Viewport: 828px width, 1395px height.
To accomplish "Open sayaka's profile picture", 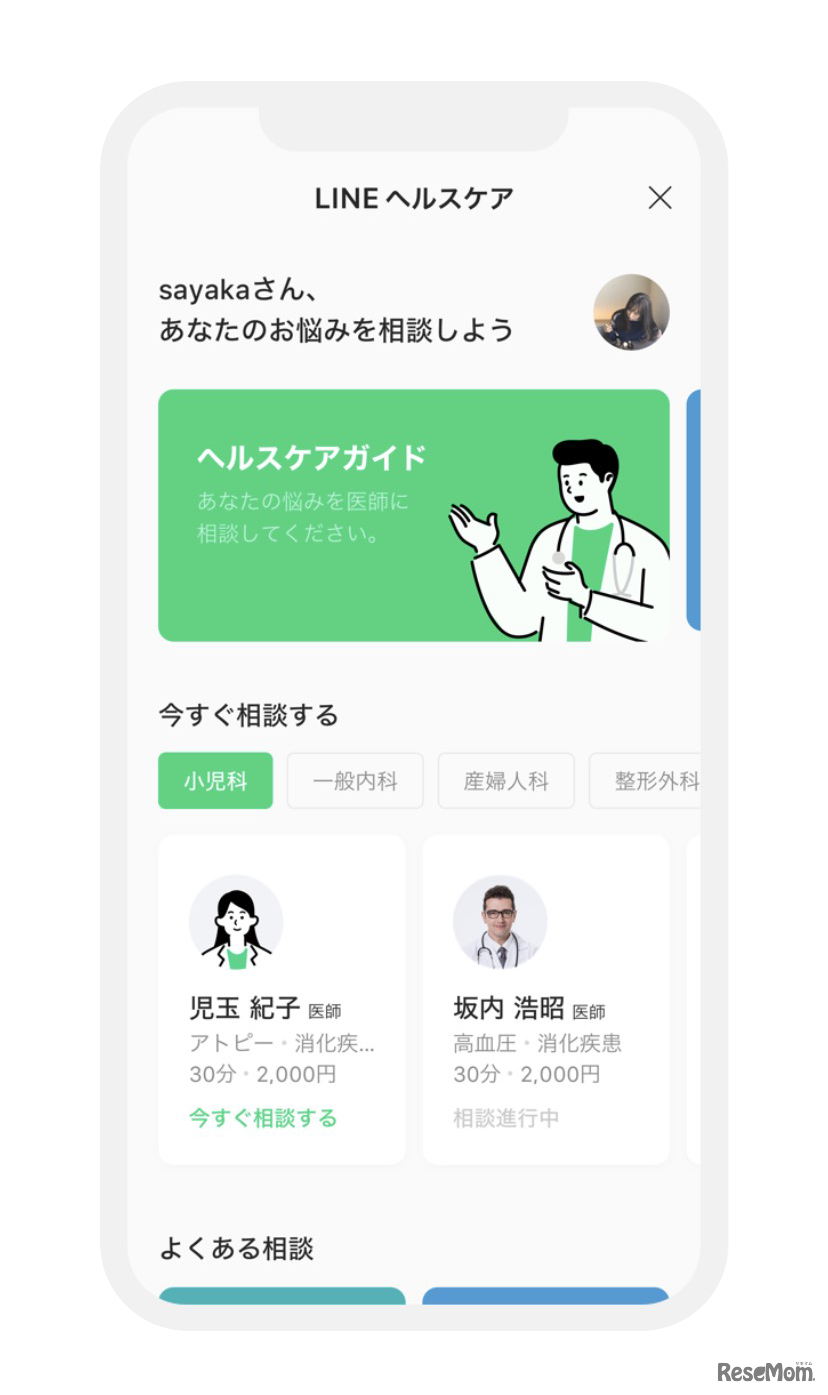I will click(631, 312).
